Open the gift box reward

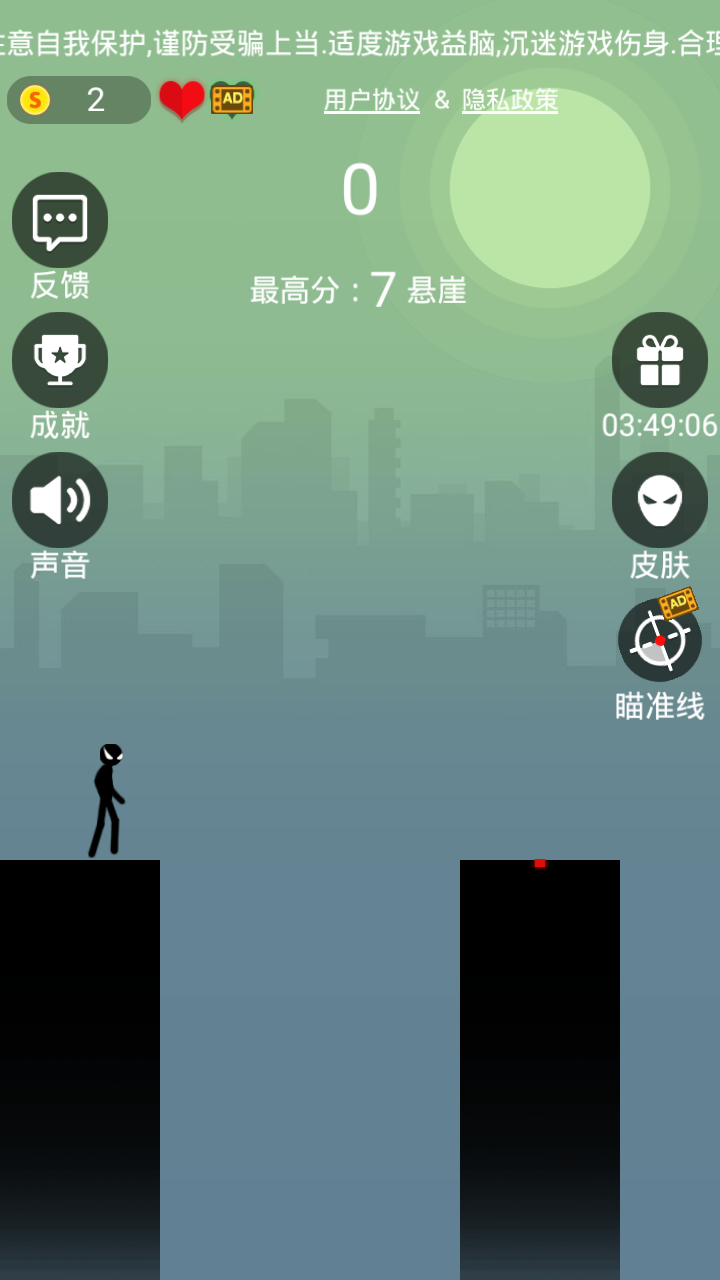[x=660, y=360]
